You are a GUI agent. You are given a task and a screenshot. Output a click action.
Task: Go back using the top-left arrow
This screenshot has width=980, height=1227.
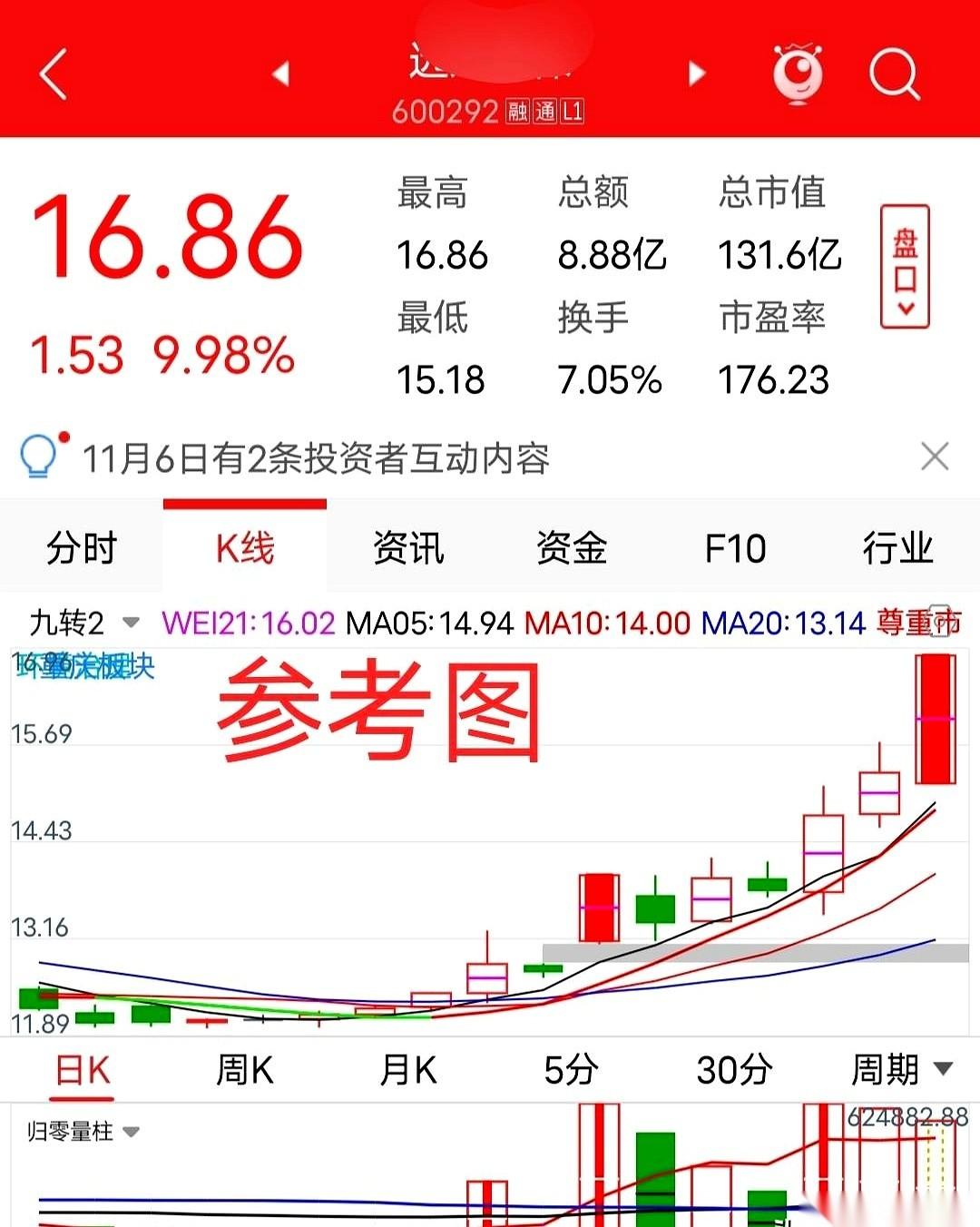point(54,74)
